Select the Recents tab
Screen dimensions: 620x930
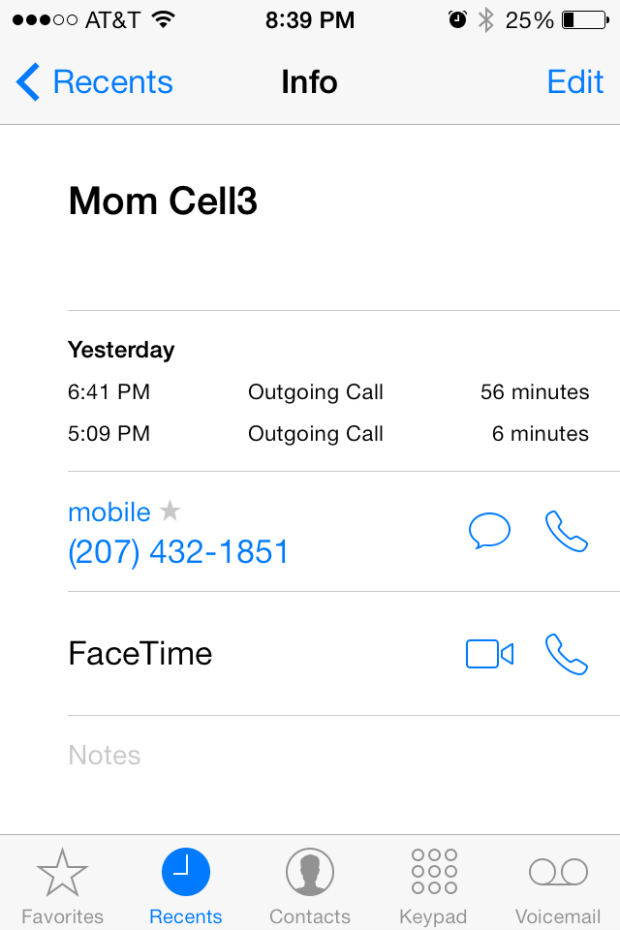(186, 885)
